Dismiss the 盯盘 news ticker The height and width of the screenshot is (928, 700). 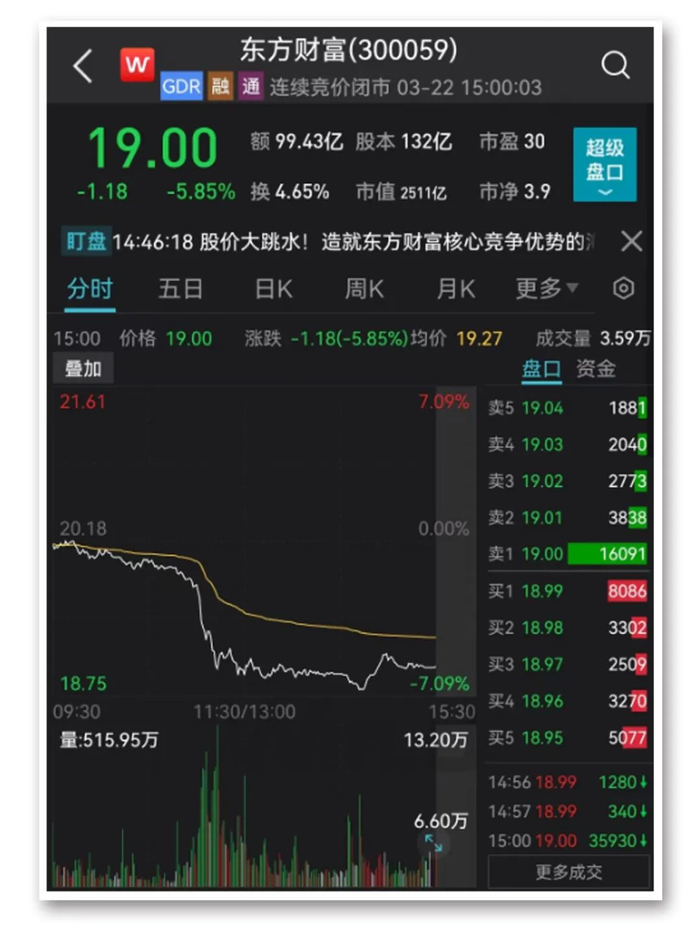click(x=631, y=241)
